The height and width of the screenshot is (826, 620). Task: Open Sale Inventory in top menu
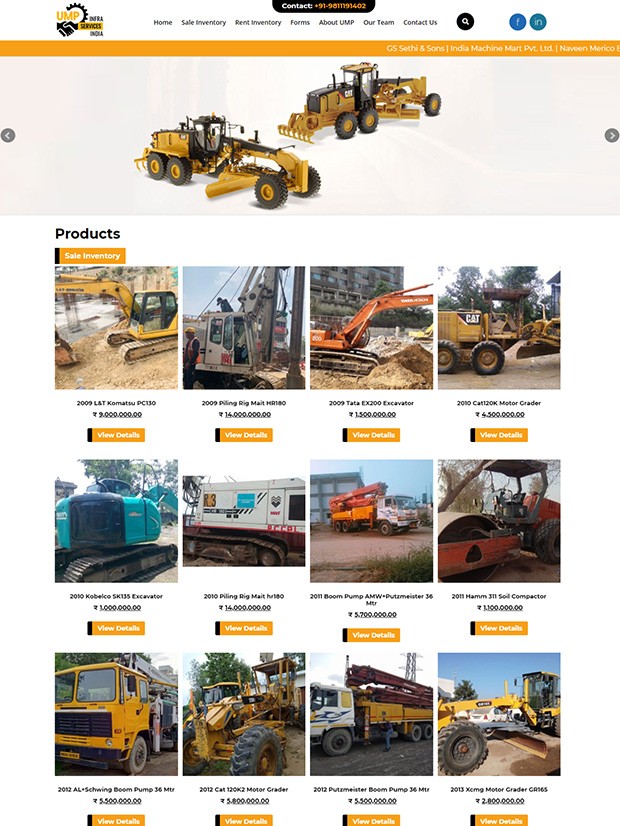203,22
